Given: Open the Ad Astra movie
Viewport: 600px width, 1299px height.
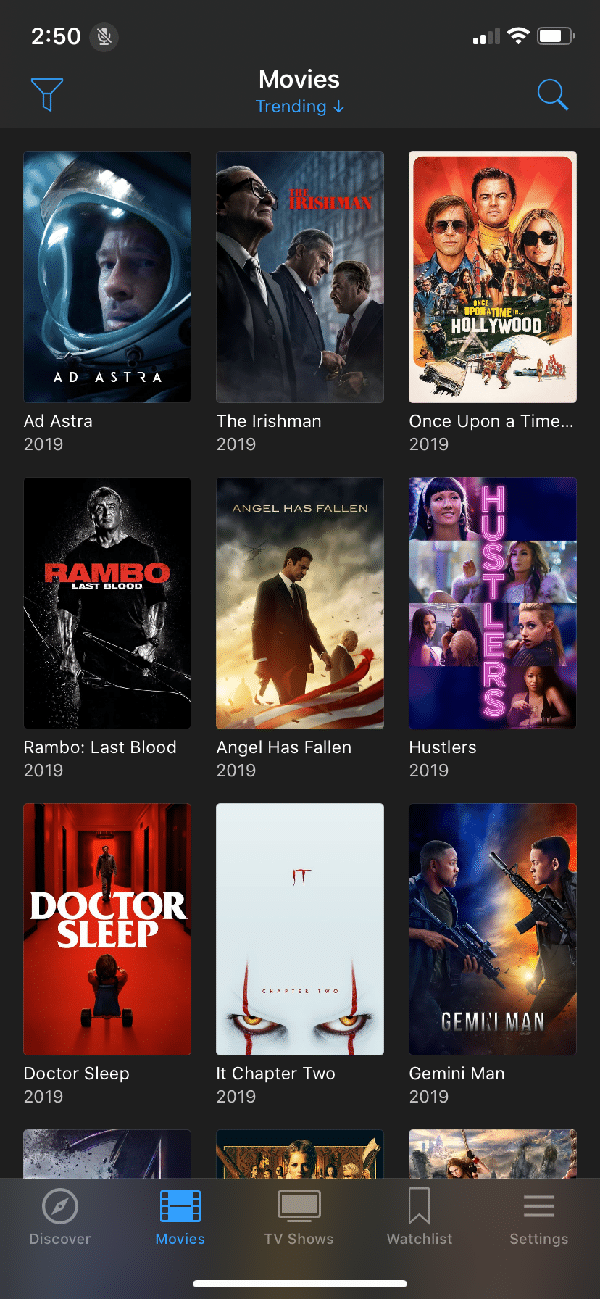Looking at the screenshot, I should pos(107,277).
